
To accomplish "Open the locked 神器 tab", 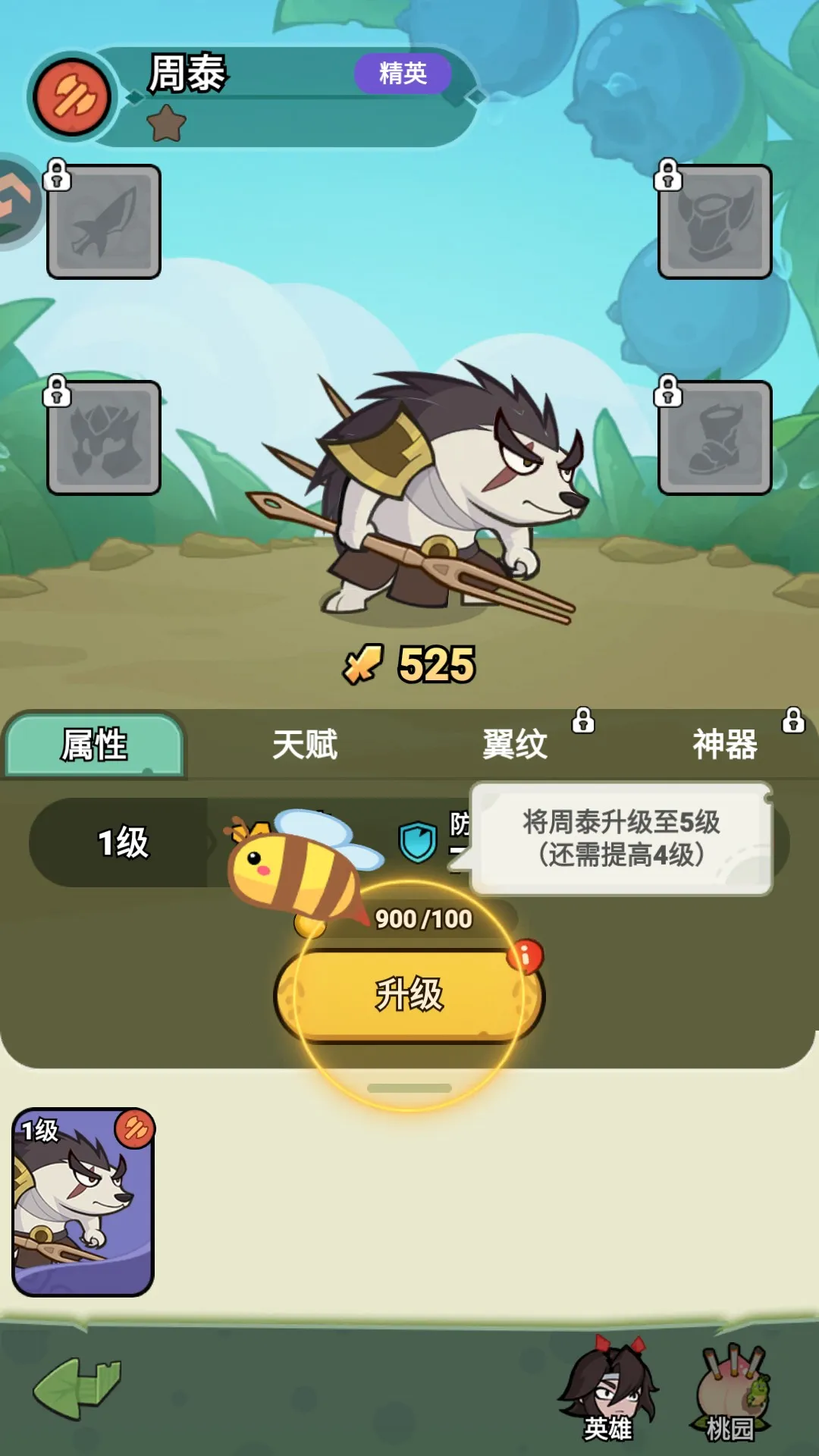I will pos(725,745).
